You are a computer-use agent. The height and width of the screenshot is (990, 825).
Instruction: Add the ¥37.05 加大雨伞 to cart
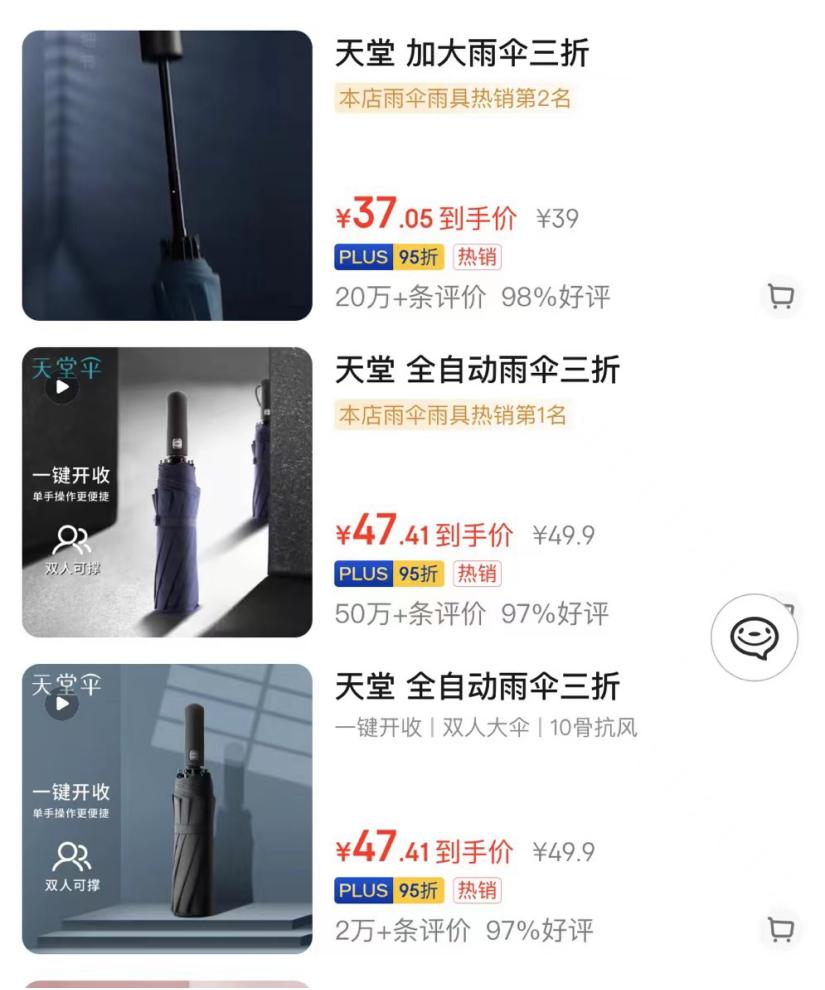[779, 297]
